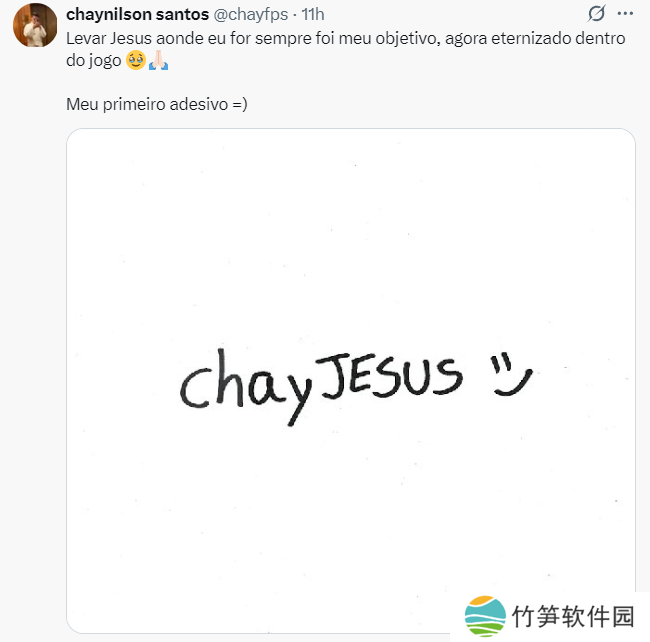Open the chayJESUS sticker image

pos(350,380)
